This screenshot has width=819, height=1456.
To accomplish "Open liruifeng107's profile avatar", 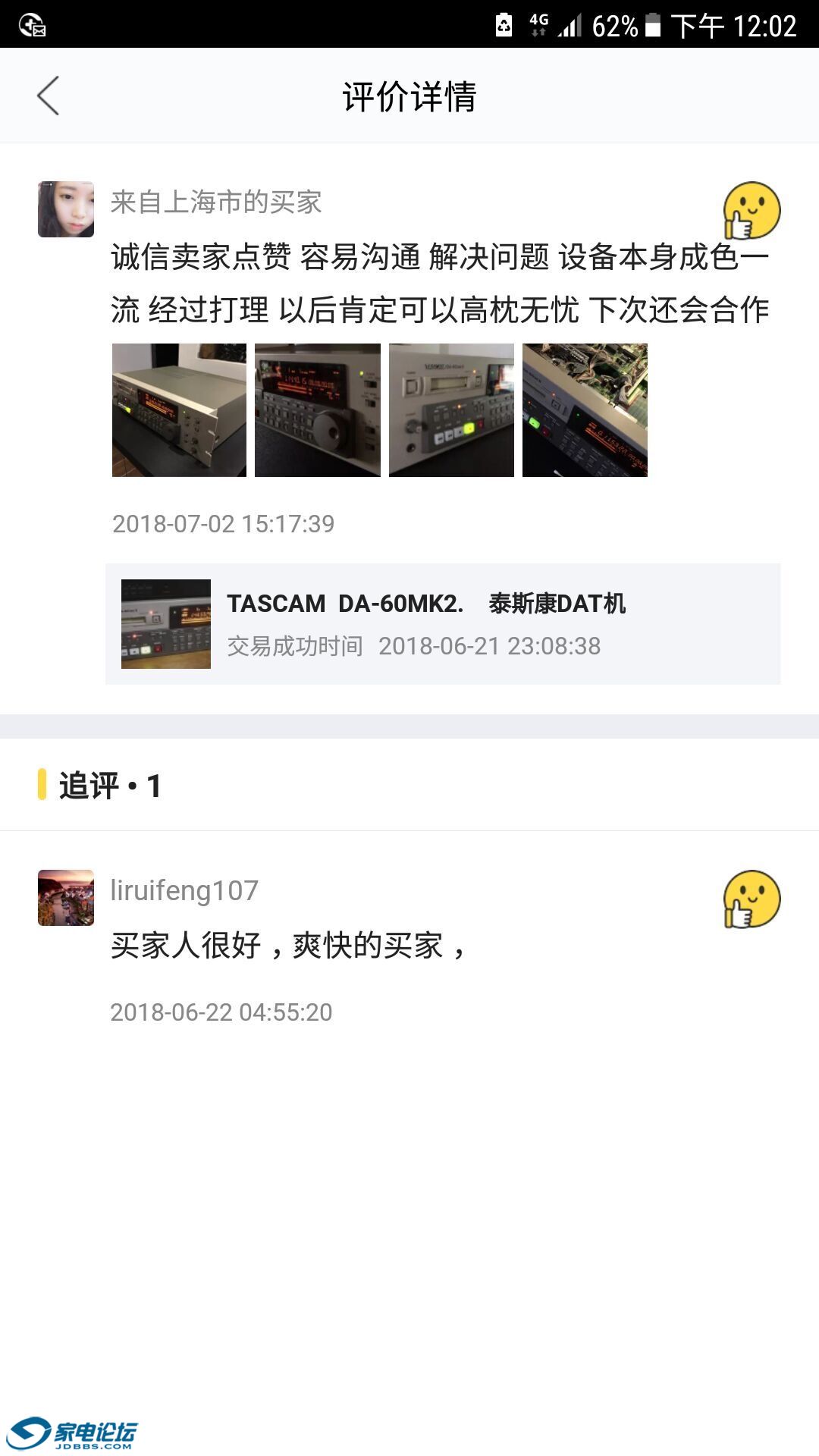I will (x=66, y=898).
